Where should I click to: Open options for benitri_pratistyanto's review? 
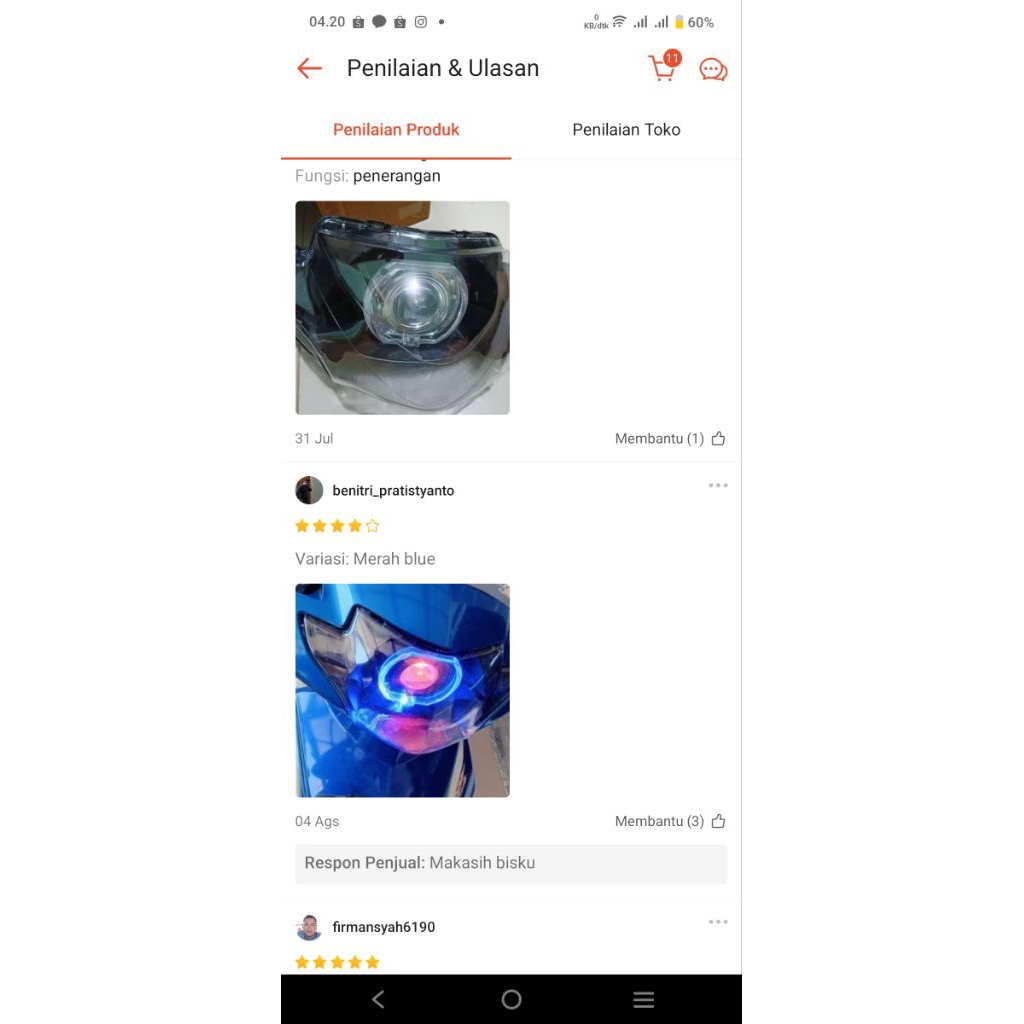[718, 486]
